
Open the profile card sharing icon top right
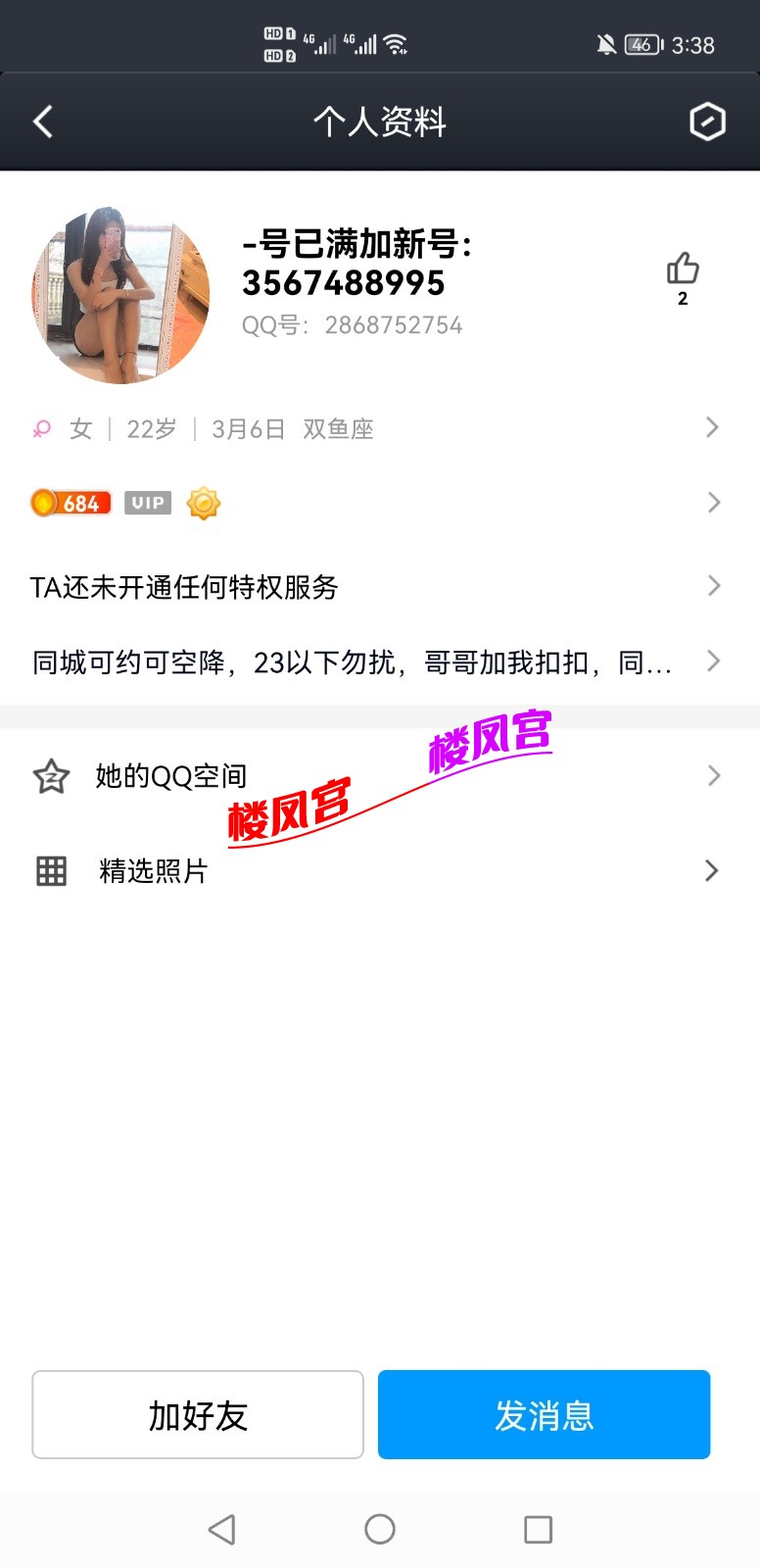point(707,122)
